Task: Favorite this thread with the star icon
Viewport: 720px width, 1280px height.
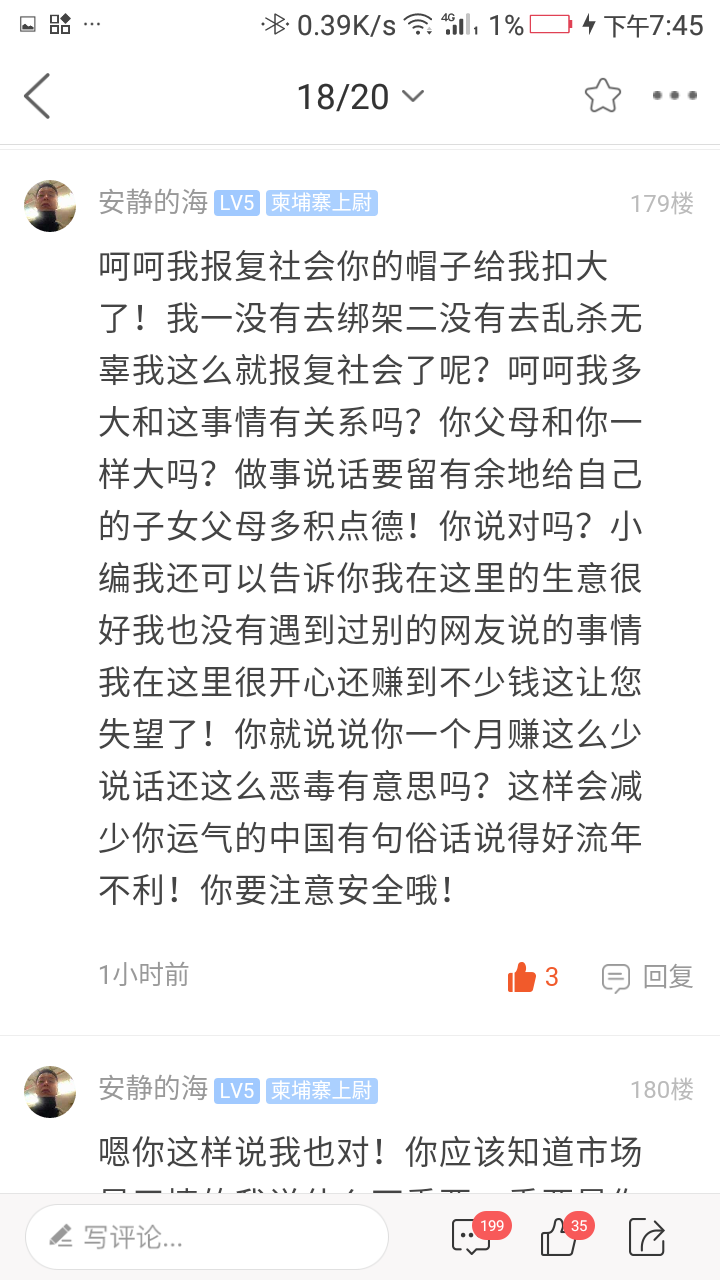Action: click(x=603, y=96)
